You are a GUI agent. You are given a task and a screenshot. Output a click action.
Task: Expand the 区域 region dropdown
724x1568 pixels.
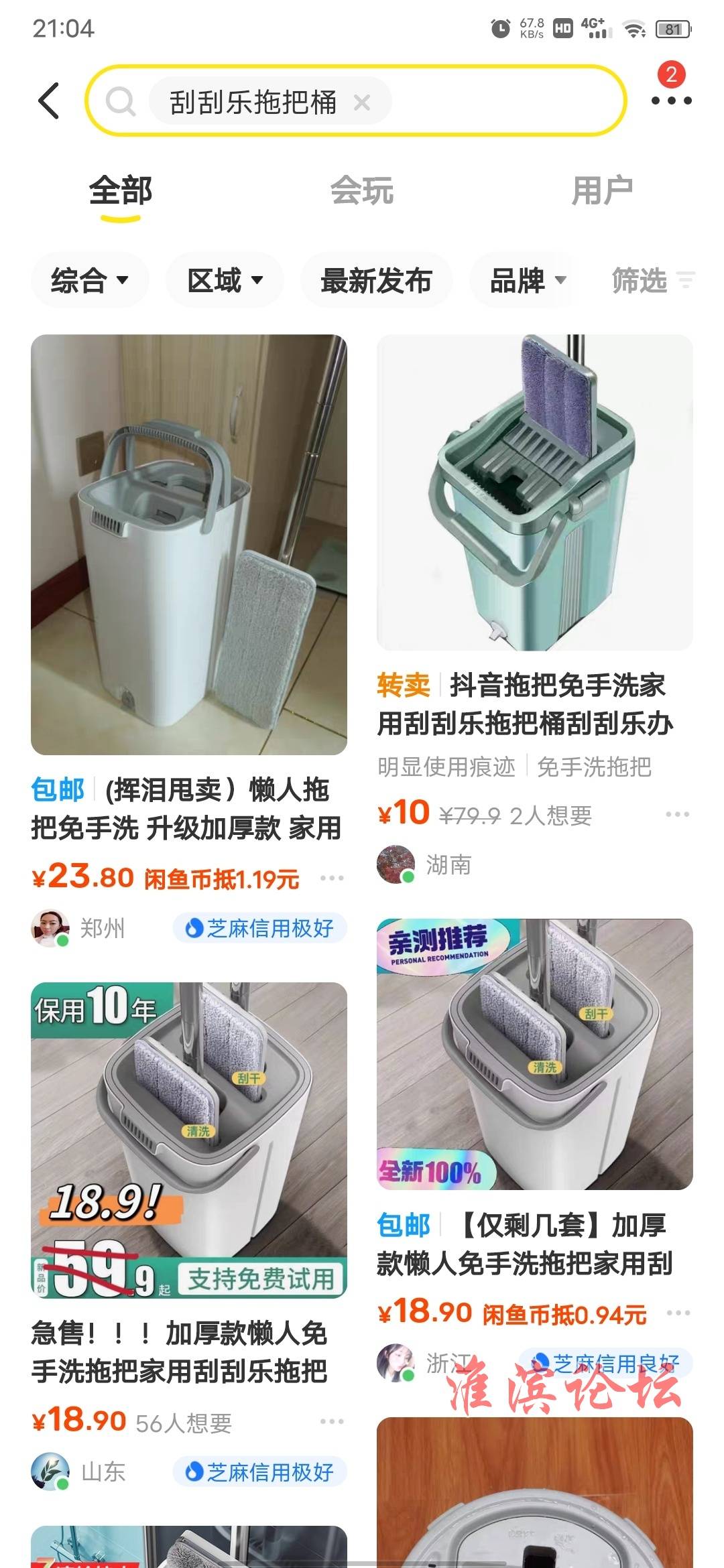coord(225,280)
